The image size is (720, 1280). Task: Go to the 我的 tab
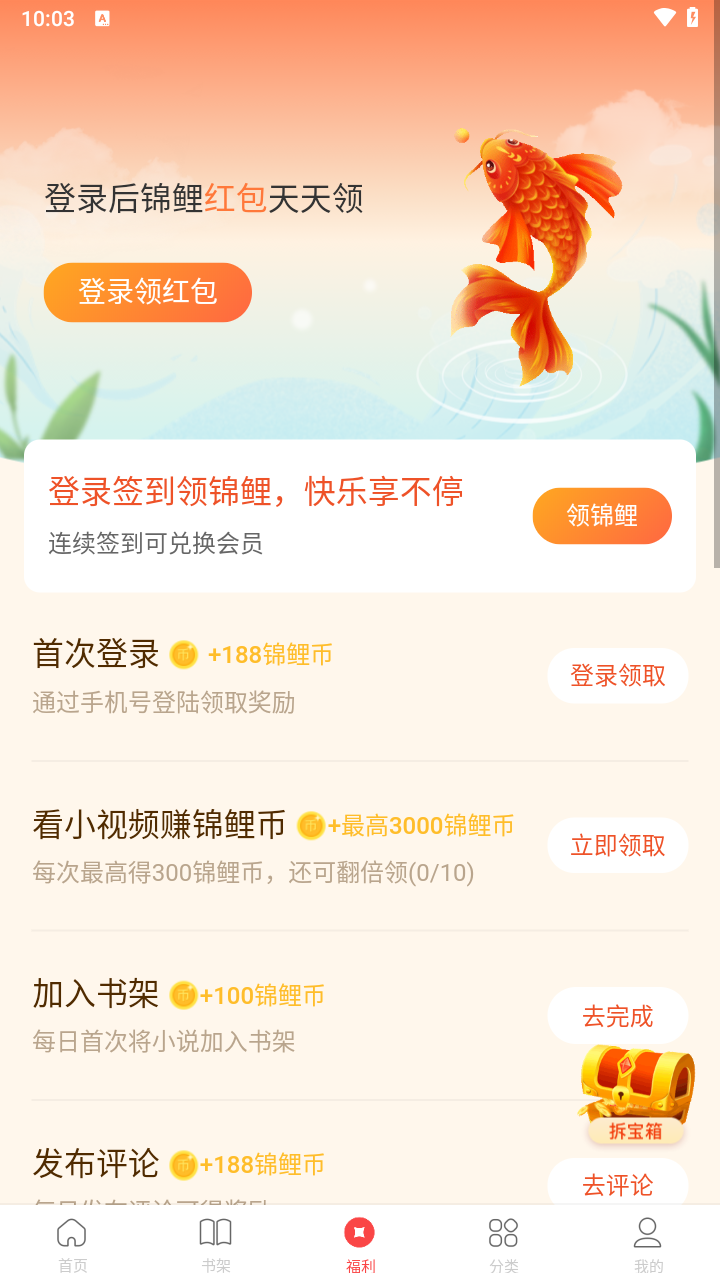(x=648, y=1244)
